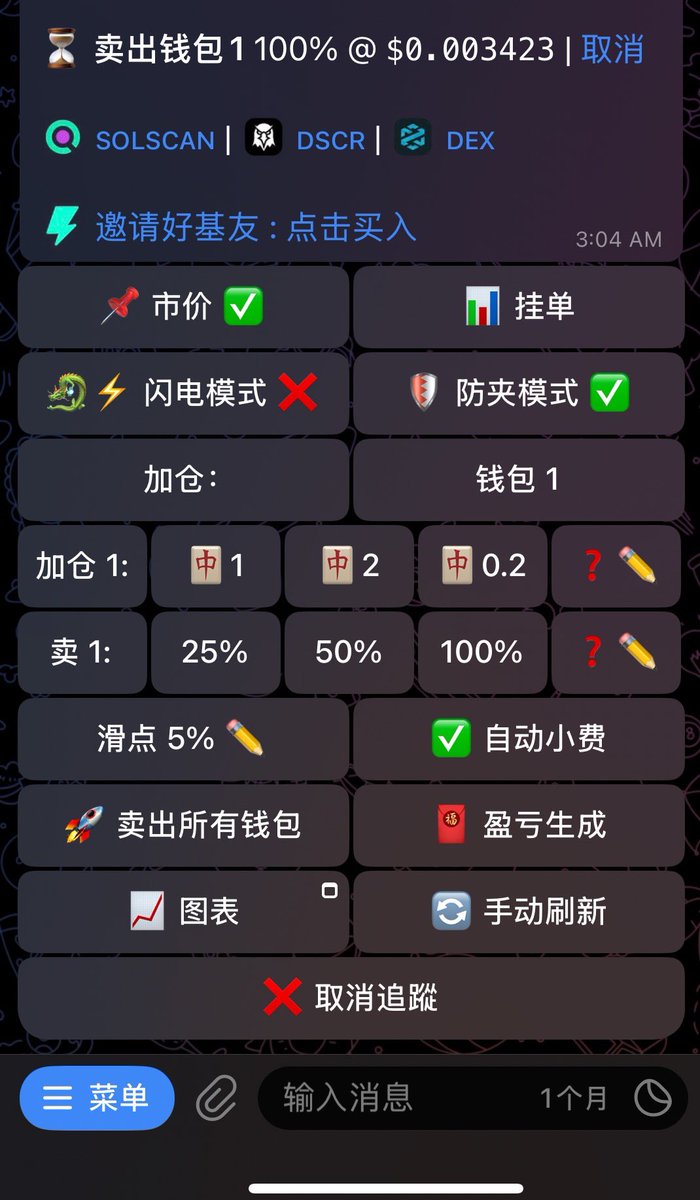Switch to 挂单 limit order
This screenshot has width=700, height=1200.
click(x=519, y=307)
